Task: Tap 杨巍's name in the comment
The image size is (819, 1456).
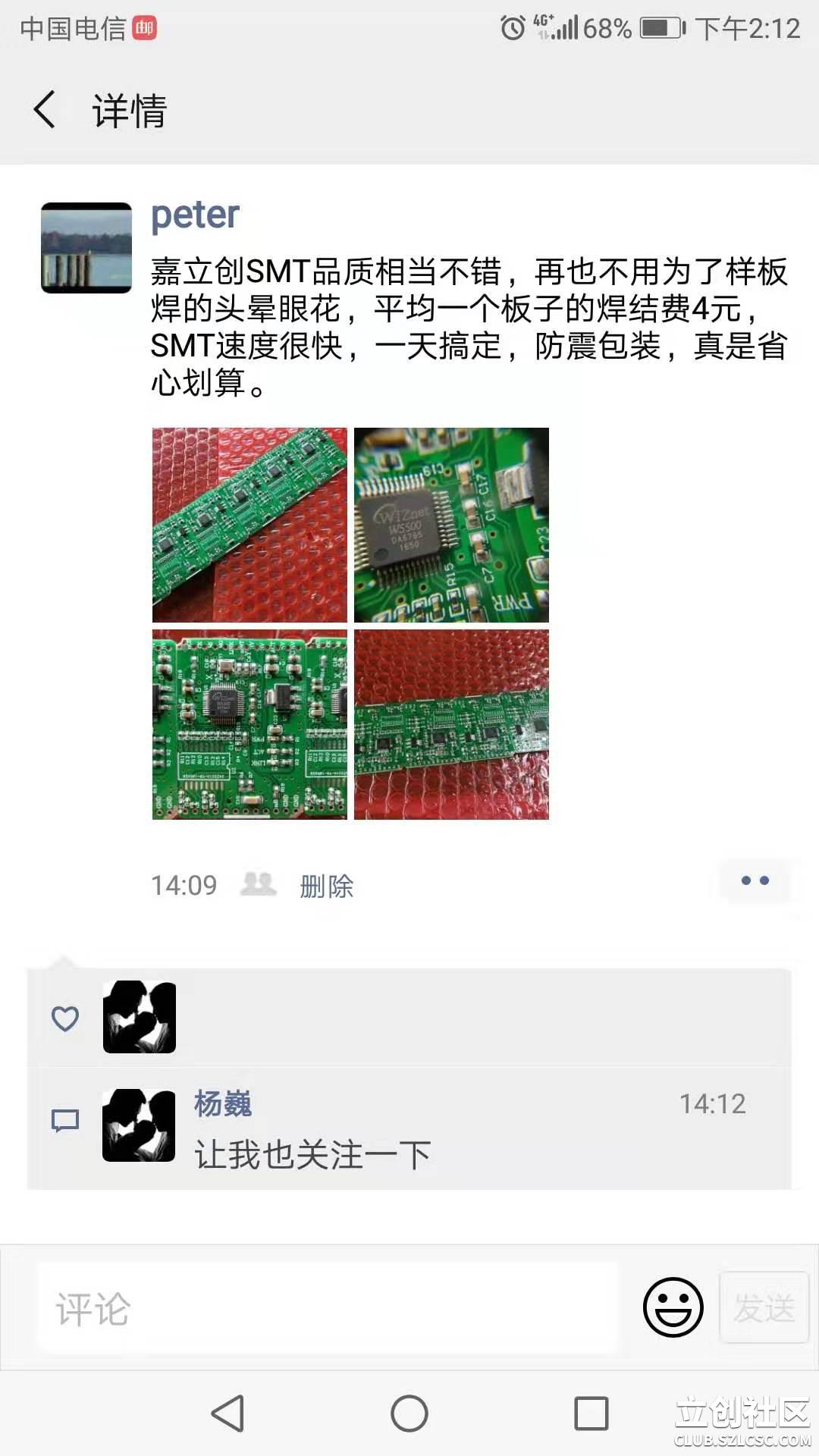Action: [221, 1105]
